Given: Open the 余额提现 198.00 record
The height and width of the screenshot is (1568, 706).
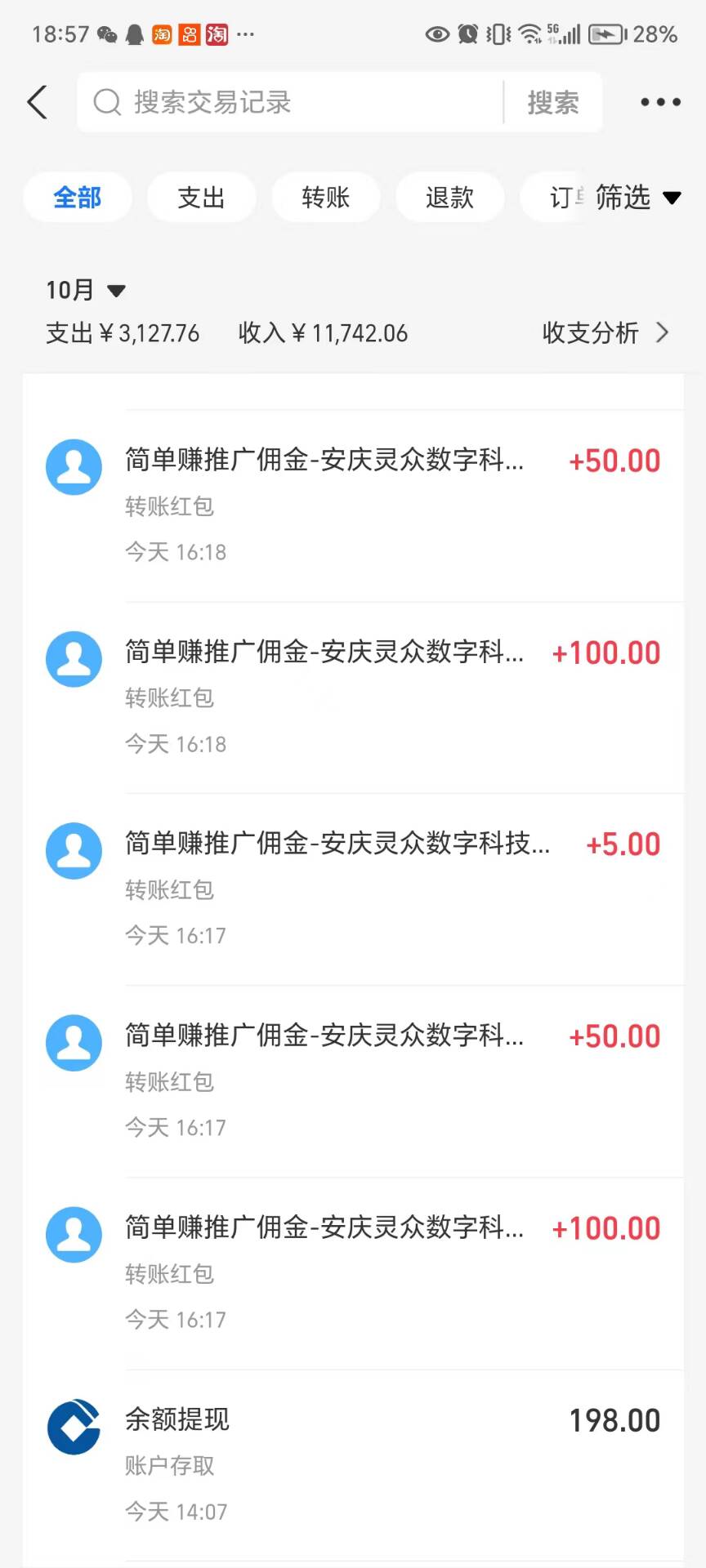Looking at the screenshot, I should click(353, 1466).
